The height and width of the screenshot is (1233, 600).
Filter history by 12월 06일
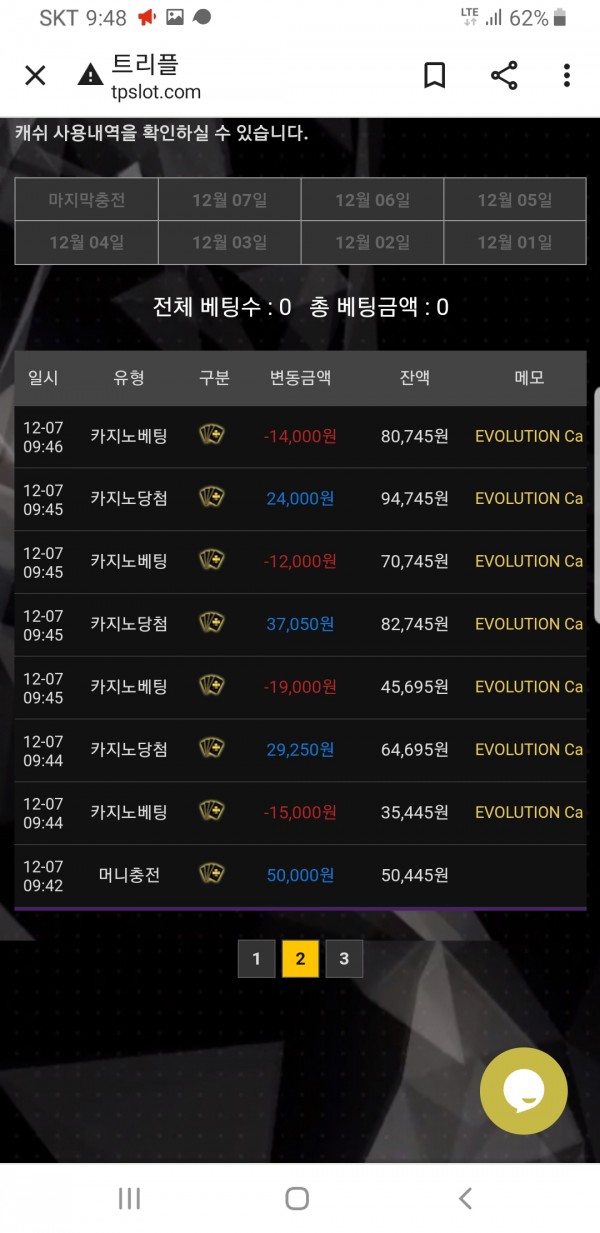(x=372, y=200)
